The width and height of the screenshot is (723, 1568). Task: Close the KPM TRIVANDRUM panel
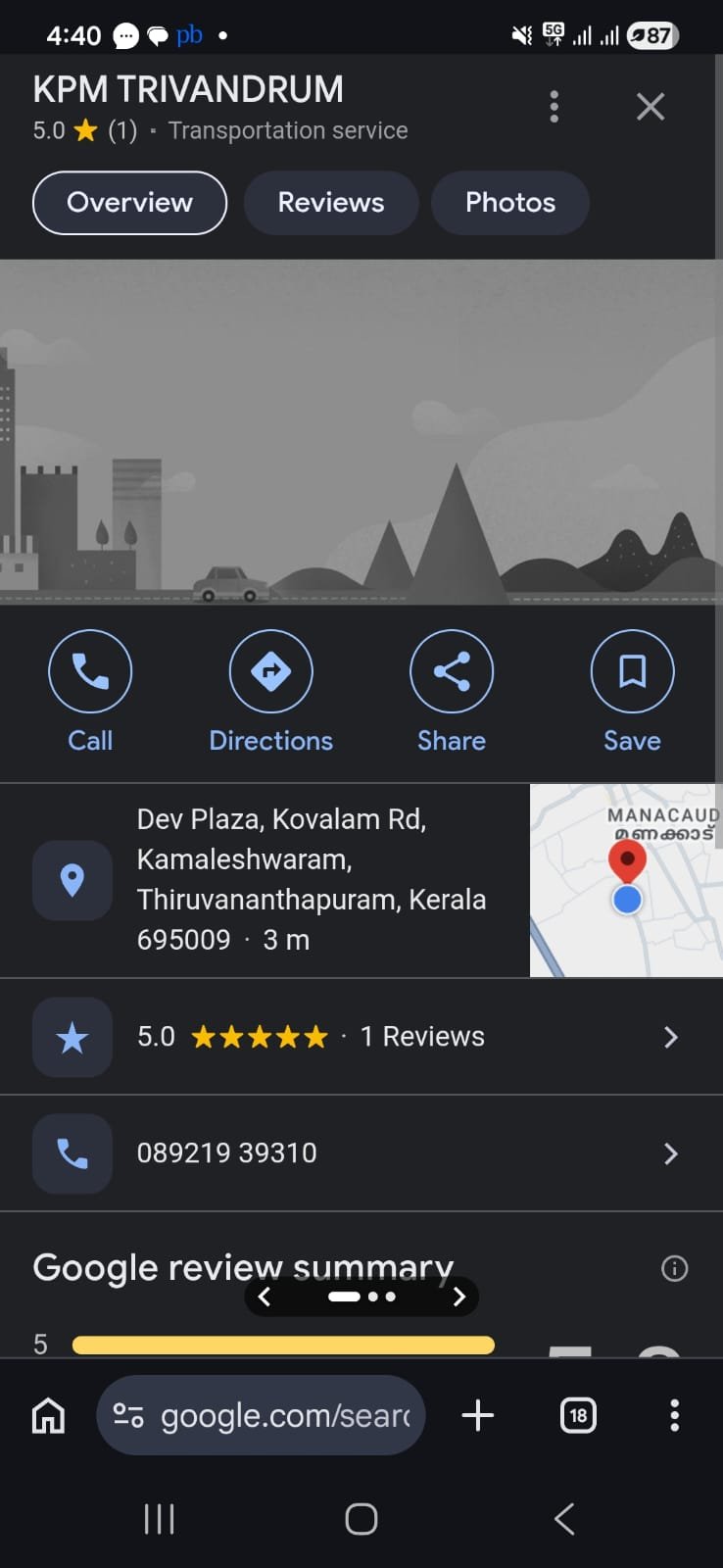click(x=651, y=107)
